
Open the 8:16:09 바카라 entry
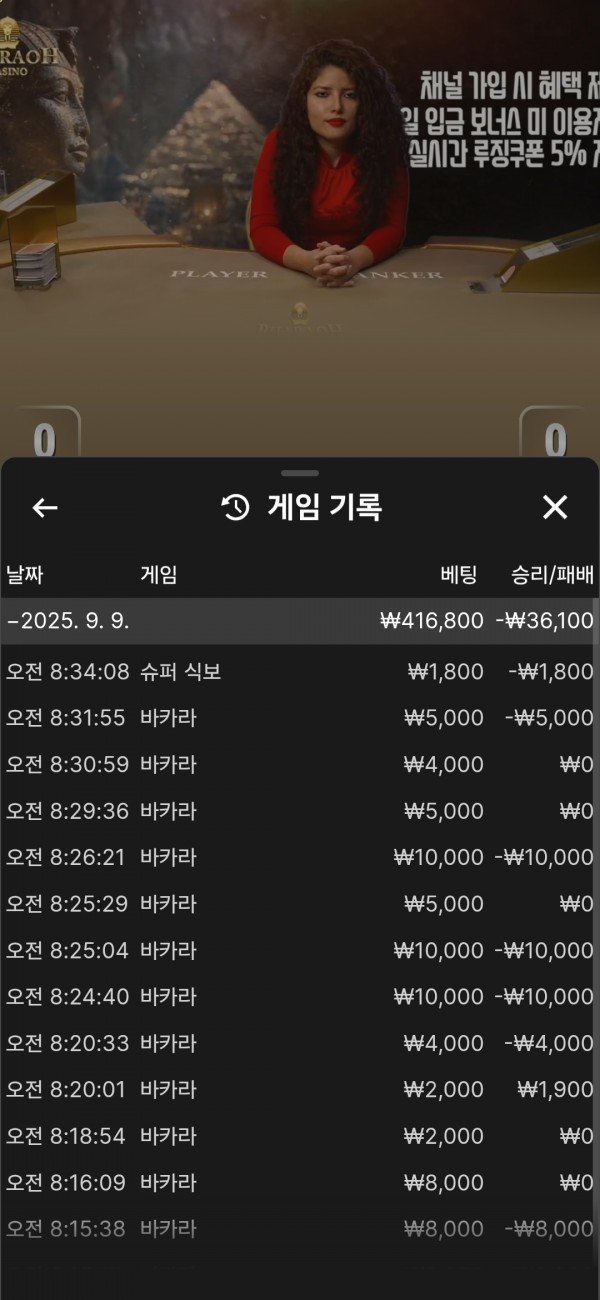[x=299, y=1183]
